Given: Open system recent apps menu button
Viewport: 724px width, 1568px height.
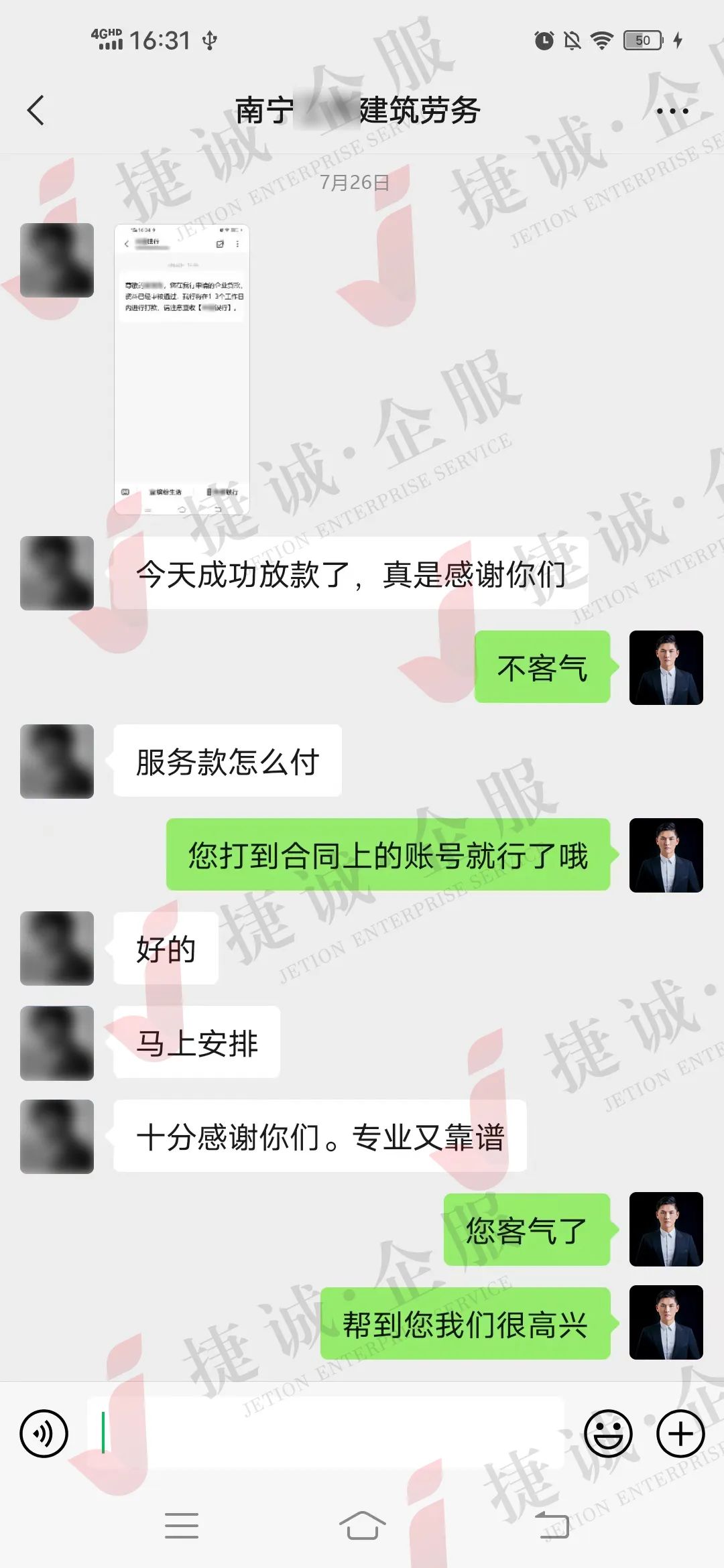Looking at the screenshot, I should [x=182, y=1525].
